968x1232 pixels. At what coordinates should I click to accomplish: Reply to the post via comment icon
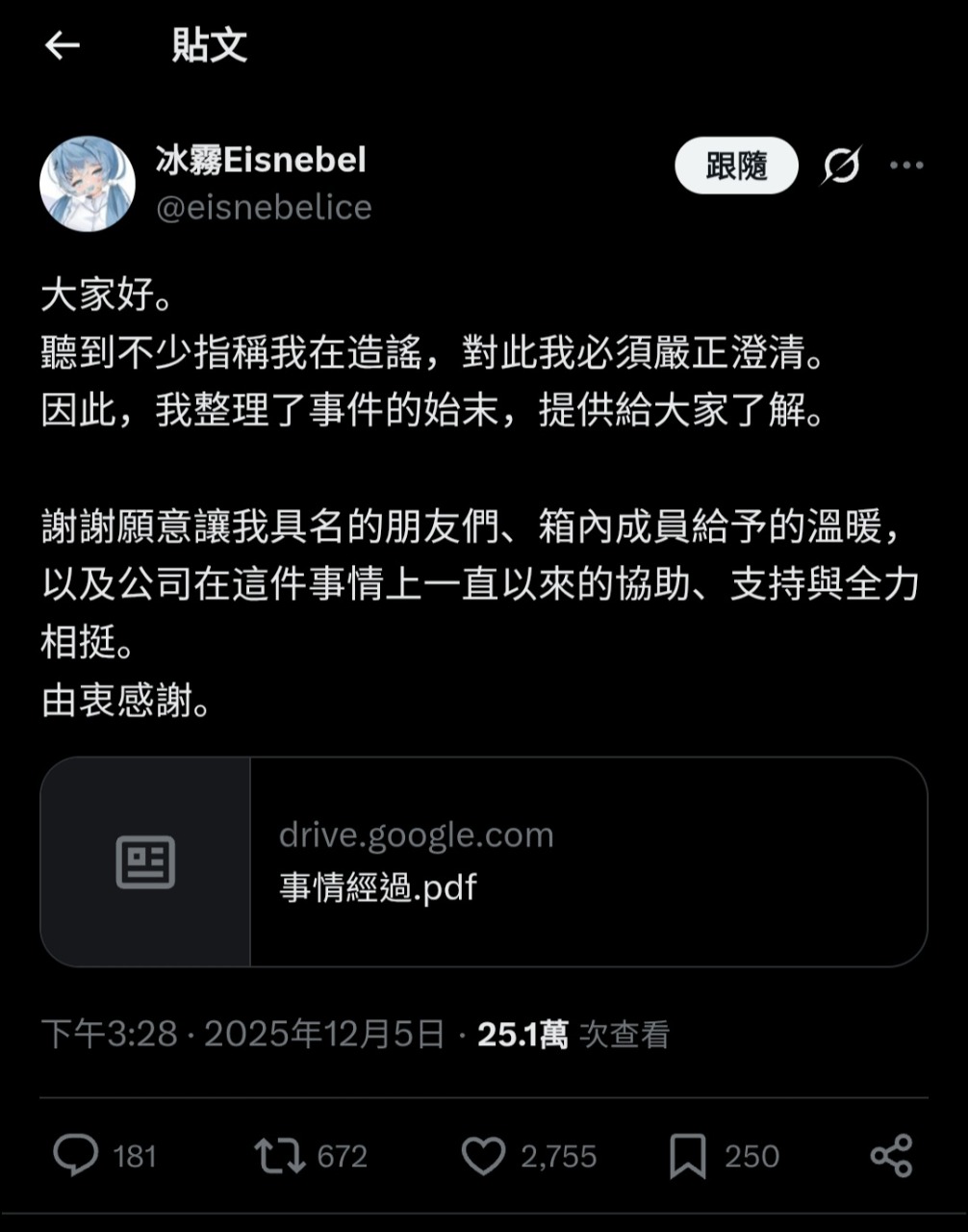[x=75, y=1155]
